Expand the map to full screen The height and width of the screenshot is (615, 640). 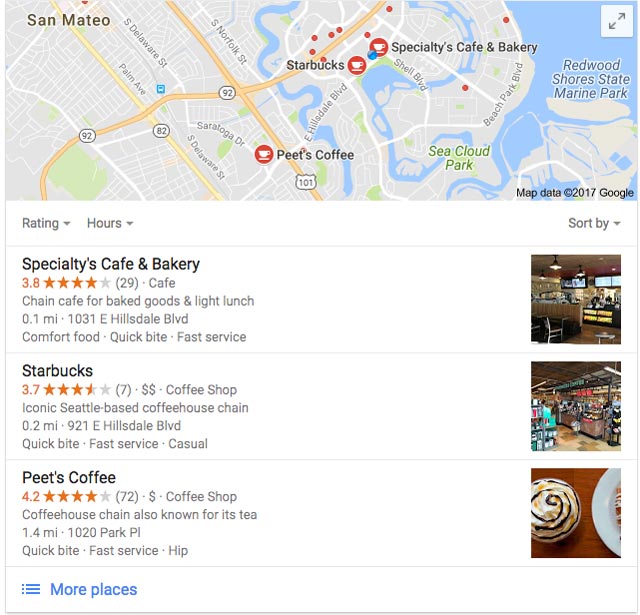[616, 22]
